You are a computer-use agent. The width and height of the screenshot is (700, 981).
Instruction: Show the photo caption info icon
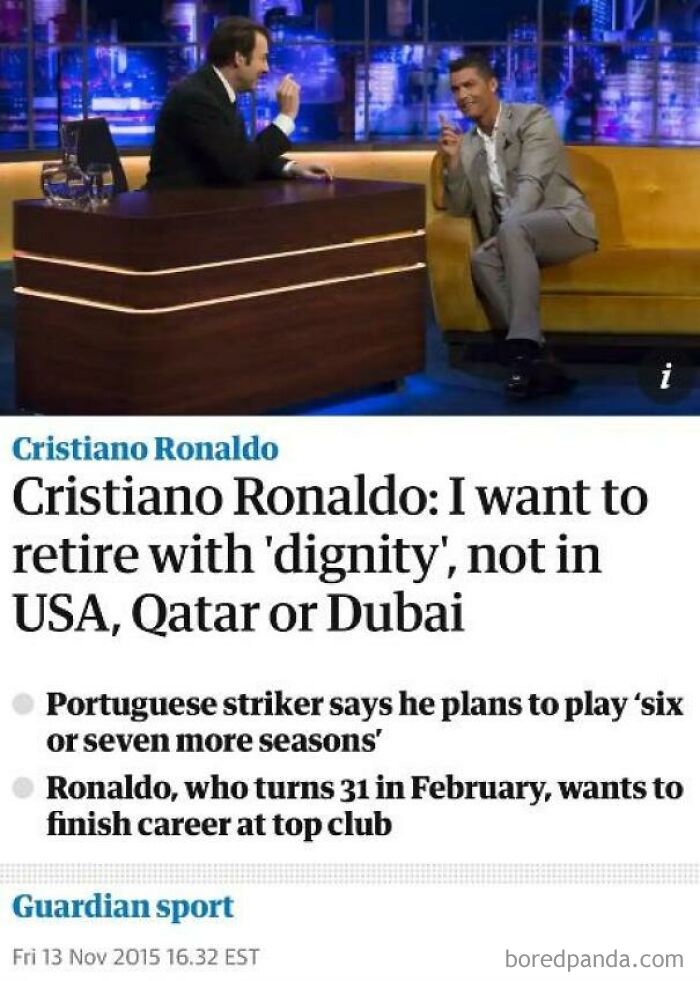(x=666, y=378)
